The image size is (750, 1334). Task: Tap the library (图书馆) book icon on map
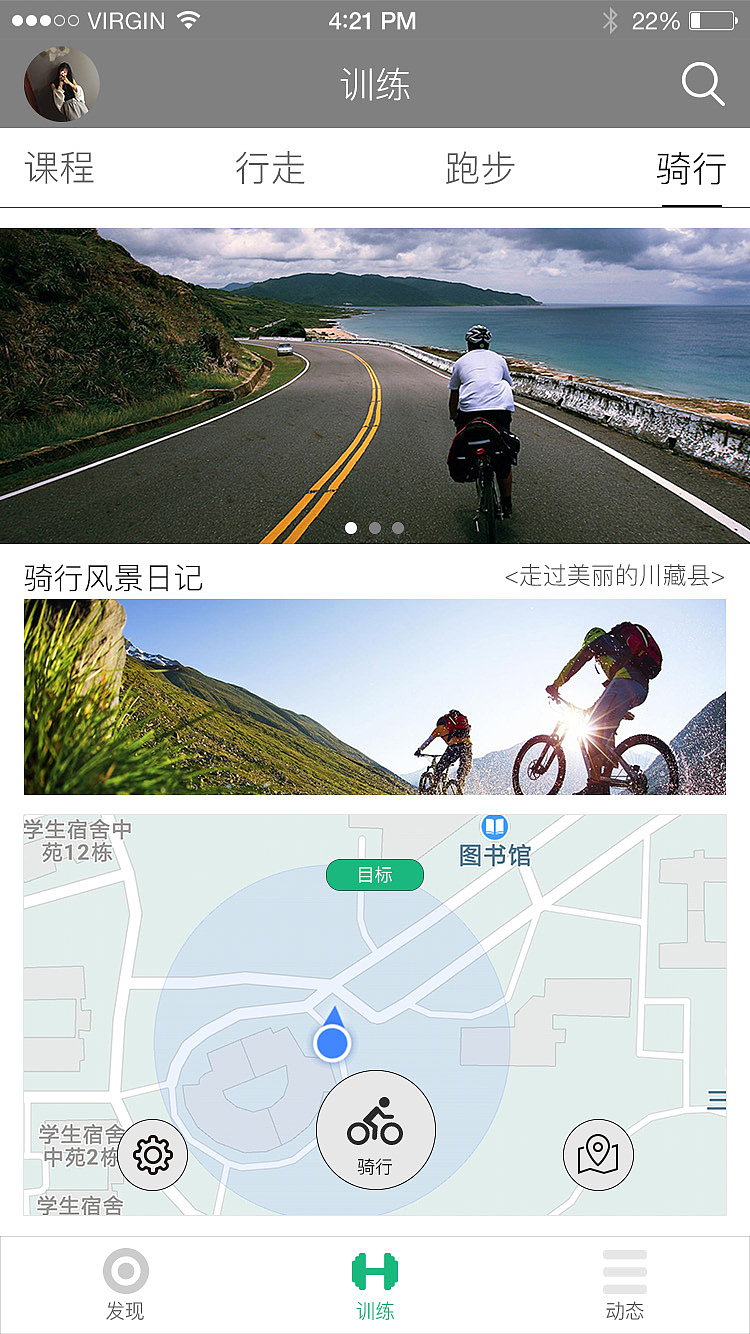click(x=495, y=828)
